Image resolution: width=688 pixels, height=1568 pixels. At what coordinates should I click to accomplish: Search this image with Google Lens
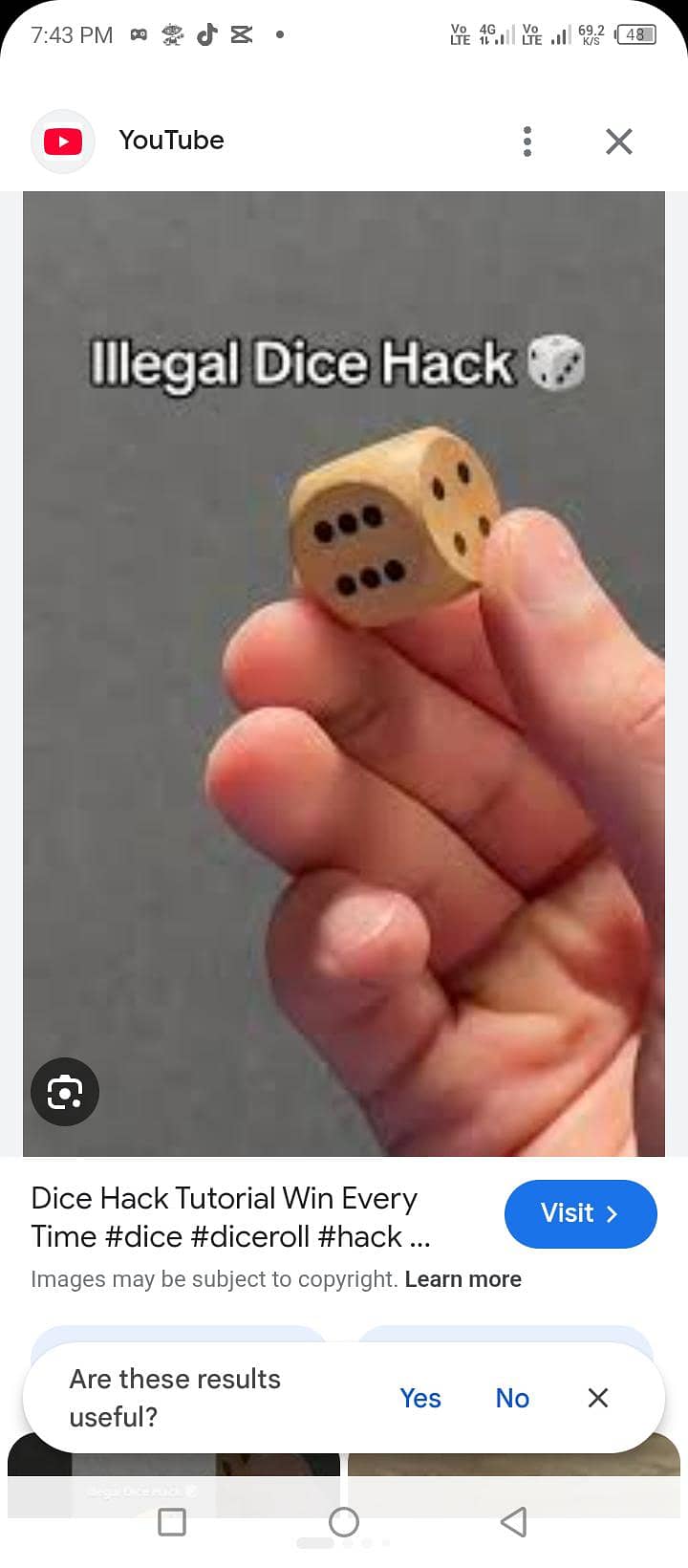(x=65, y=1091)
